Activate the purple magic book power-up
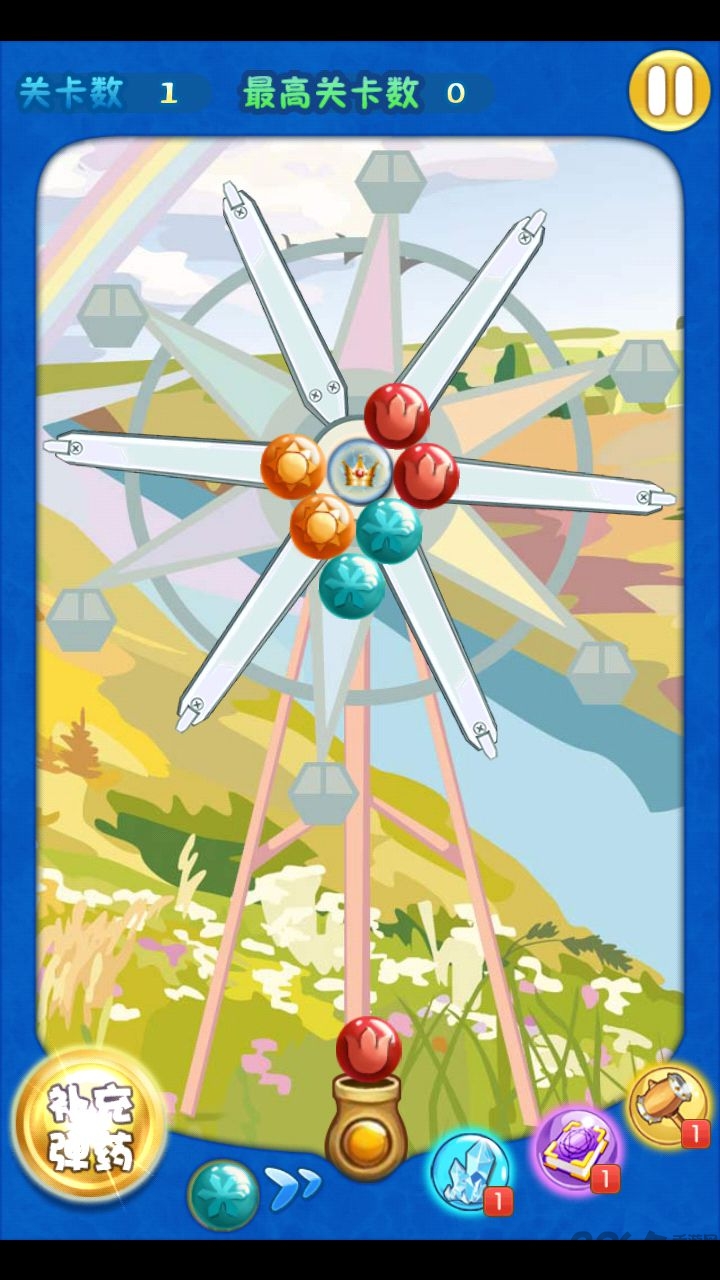The image size is (720, 1280). point(573,1147)
